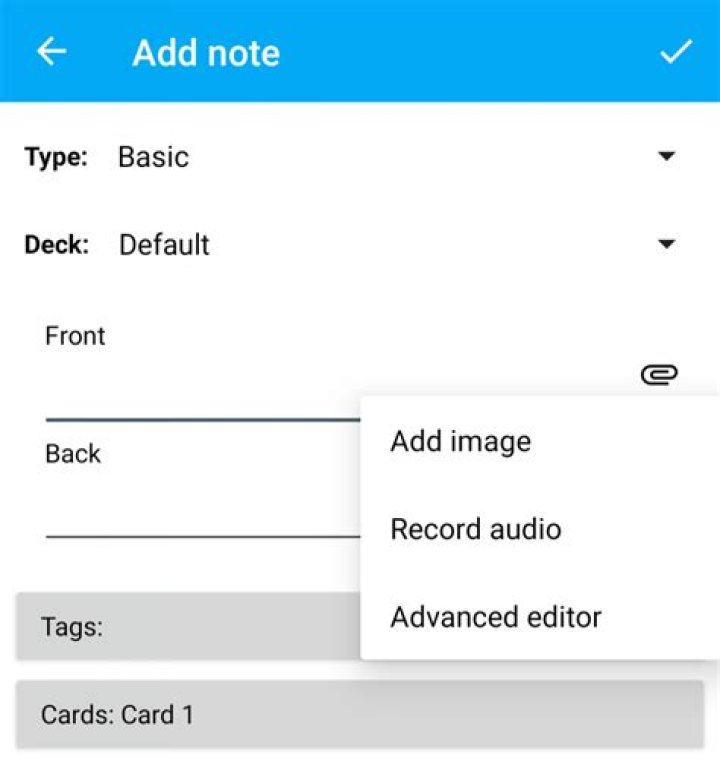Open the Advanced editor

tap(496, 617)
